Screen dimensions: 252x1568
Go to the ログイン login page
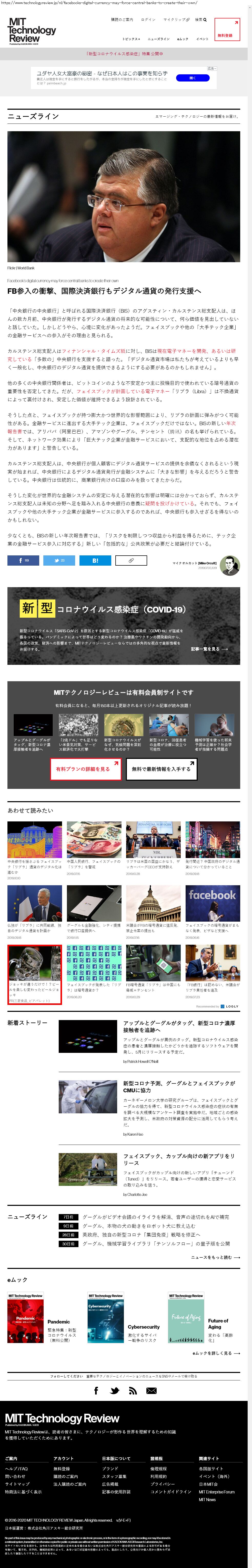[148, 19]
